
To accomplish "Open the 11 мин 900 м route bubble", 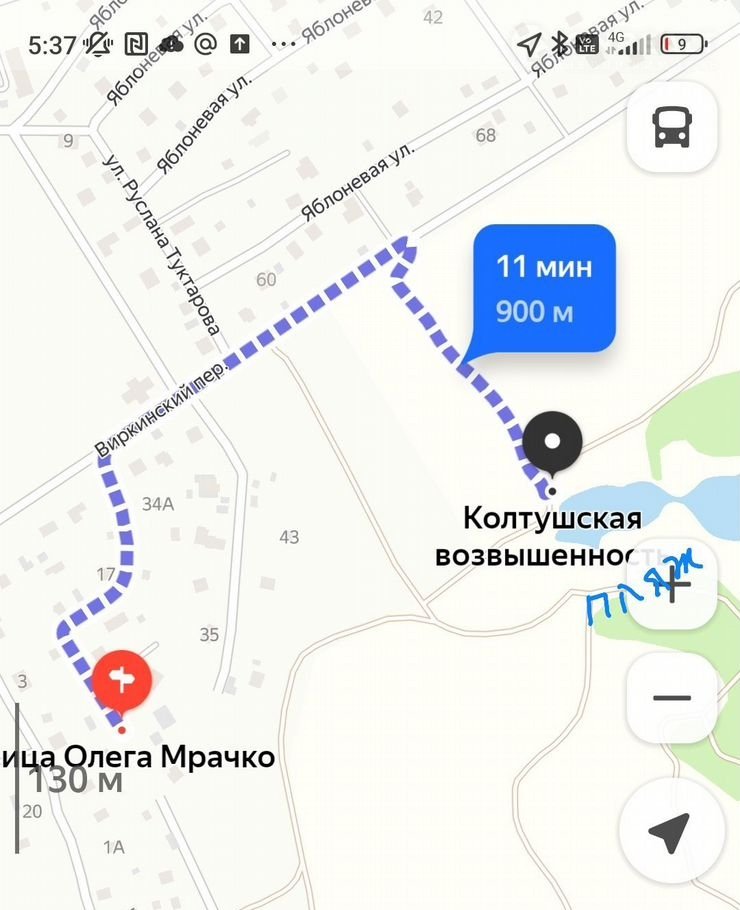I will [544, 288].
